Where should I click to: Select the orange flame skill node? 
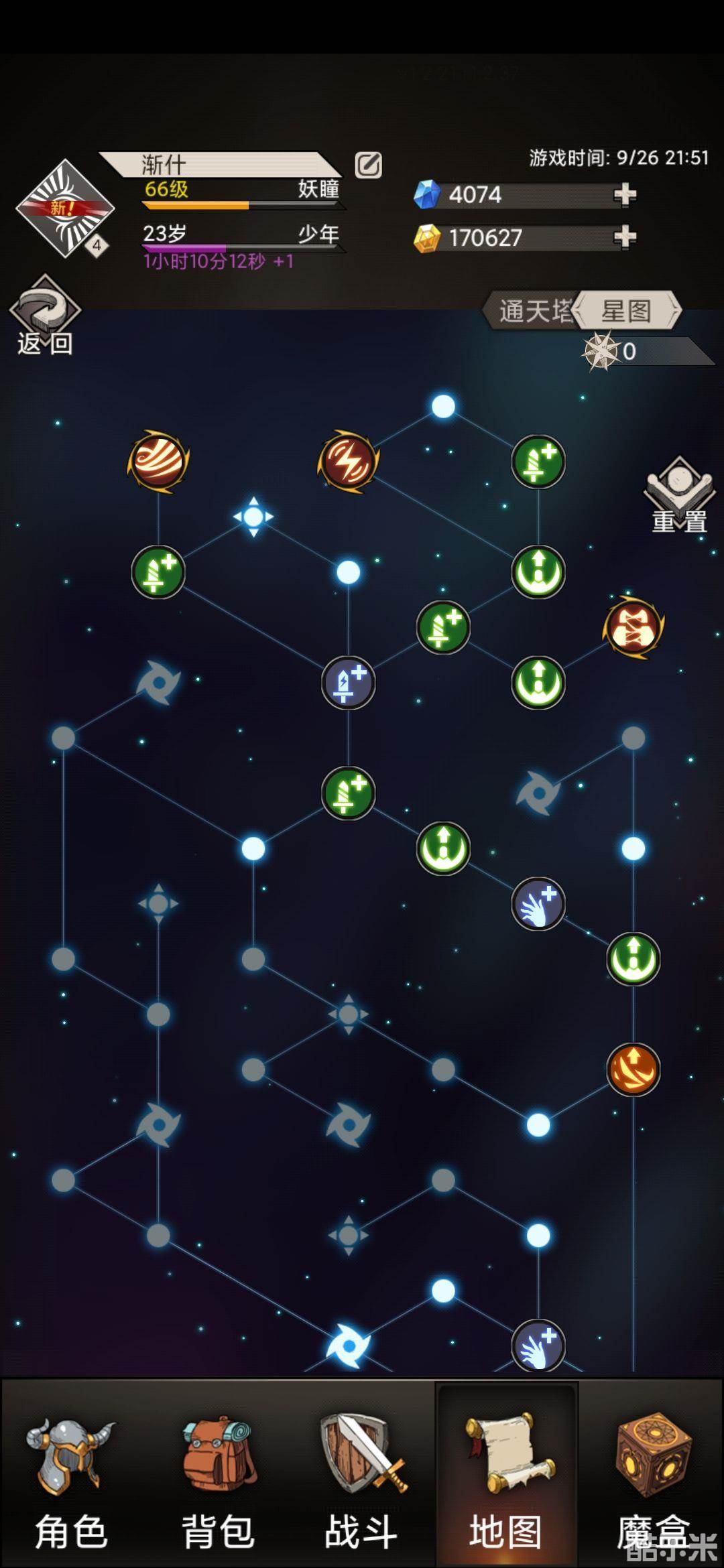633,1069
